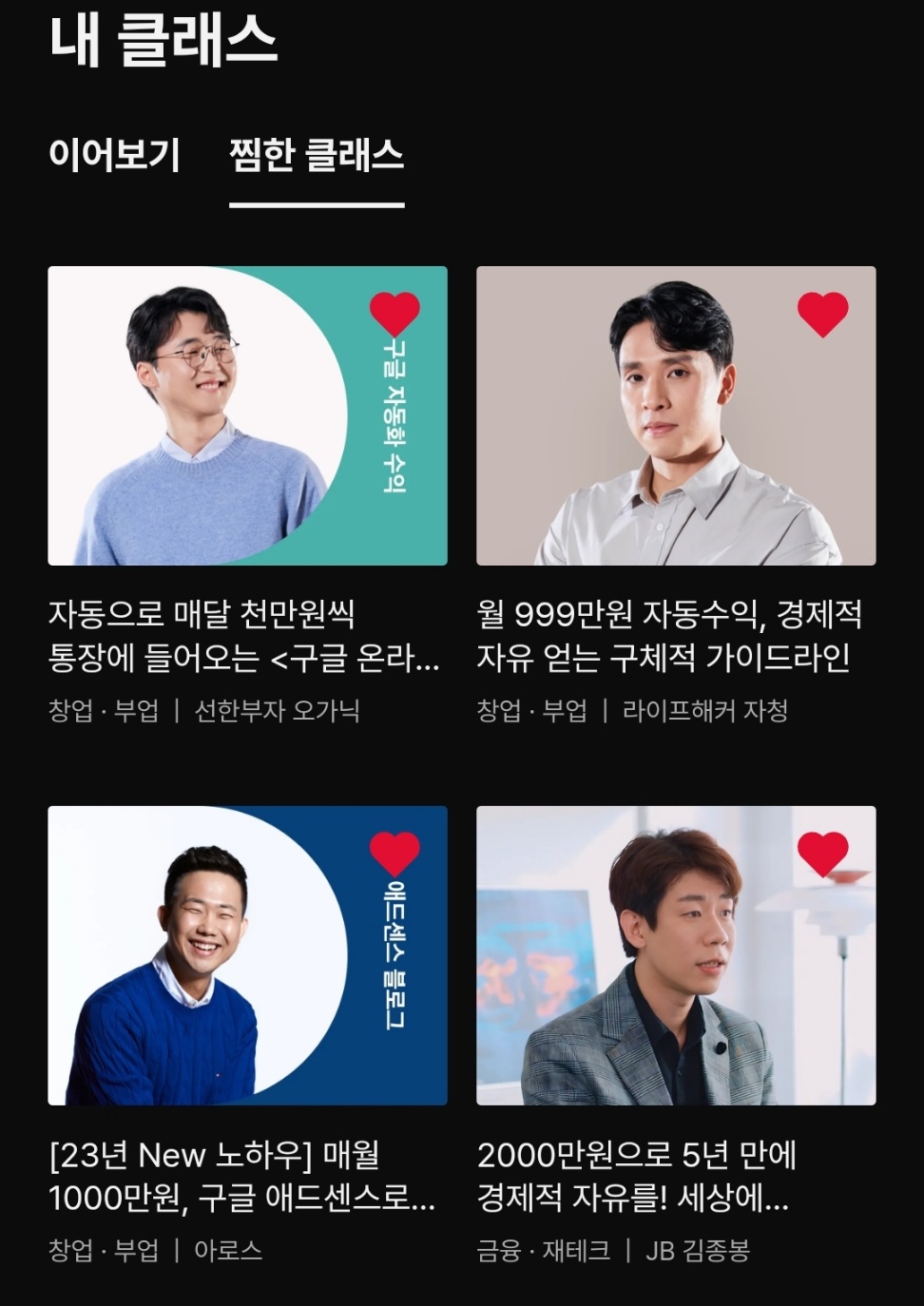
Task: Select the 찜한 클래스 tab
Action: coord(316,154)
